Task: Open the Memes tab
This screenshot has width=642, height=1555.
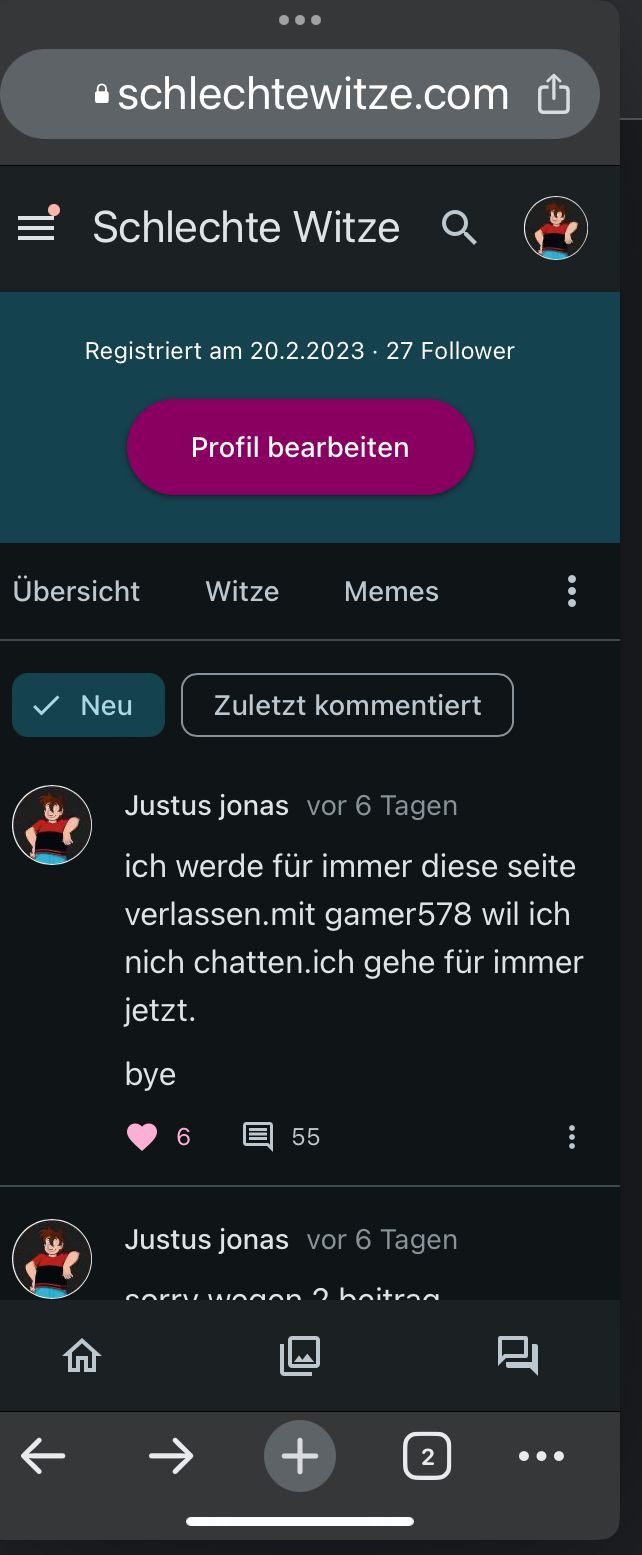Action: pyautogui.click(x=391, y=591)
